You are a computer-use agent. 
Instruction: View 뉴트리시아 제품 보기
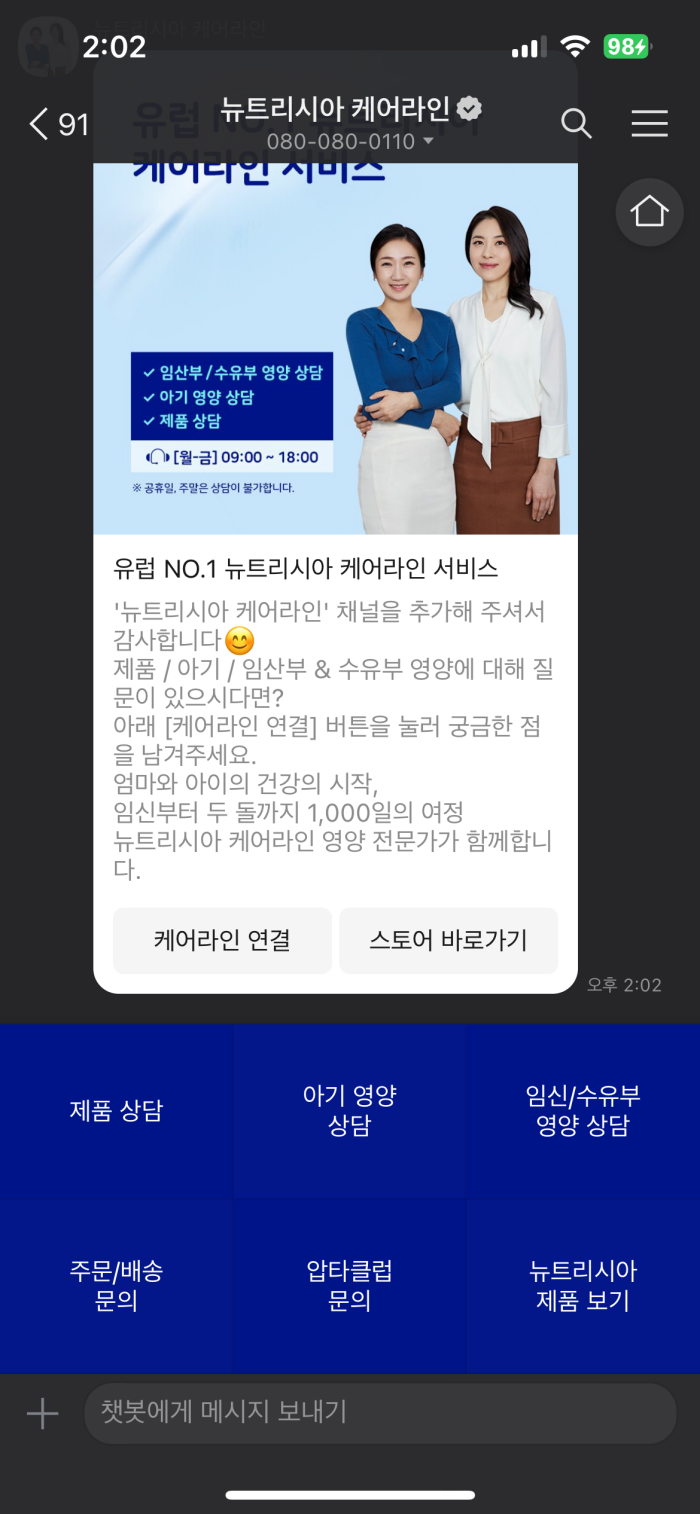583,1286
